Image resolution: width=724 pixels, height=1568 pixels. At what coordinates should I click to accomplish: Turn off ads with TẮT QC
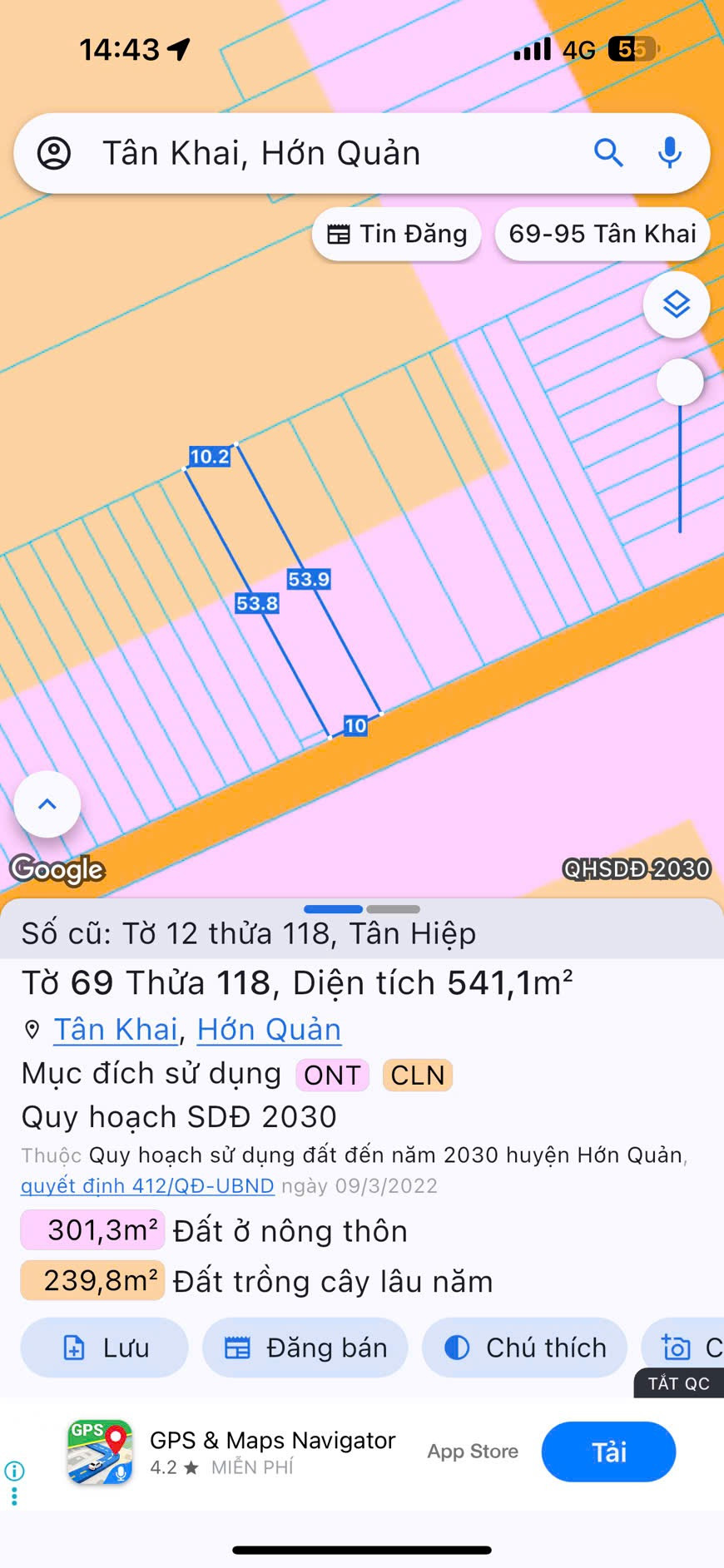click(x=679, y=1383)
